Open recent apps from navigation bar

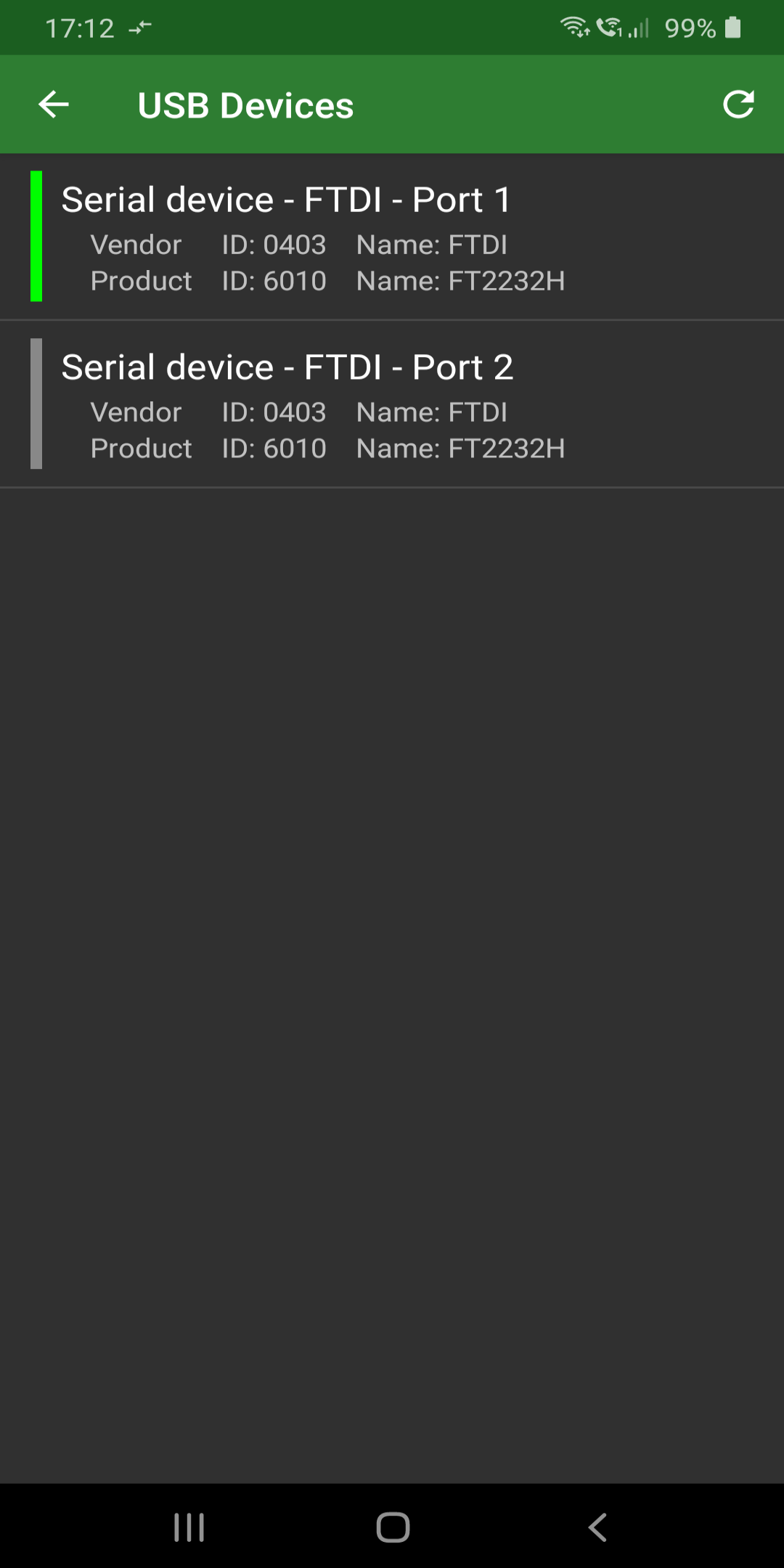click(189, 1527)
